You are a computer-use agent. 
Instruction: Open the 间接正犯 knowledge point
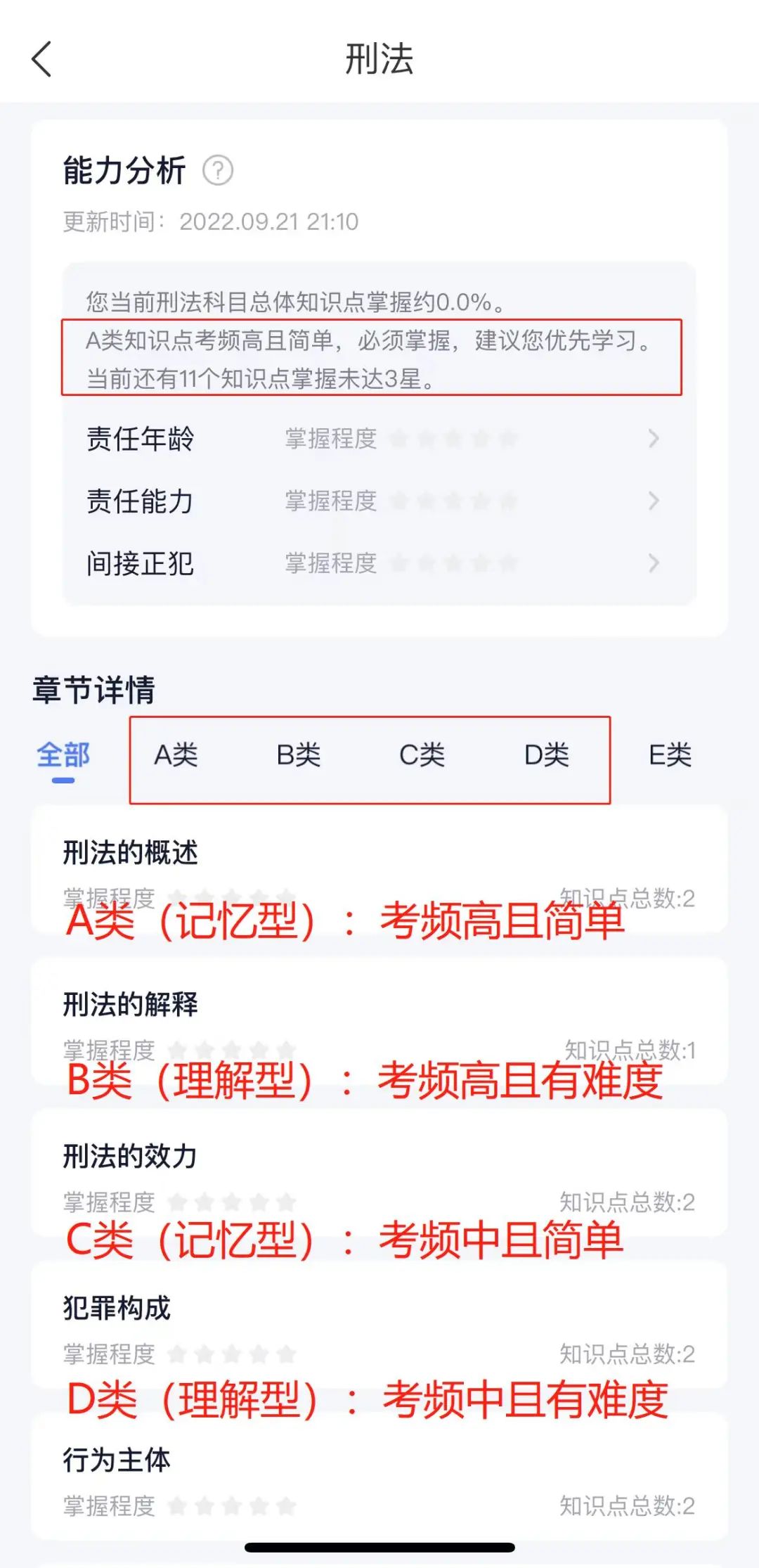click(372, 563)
